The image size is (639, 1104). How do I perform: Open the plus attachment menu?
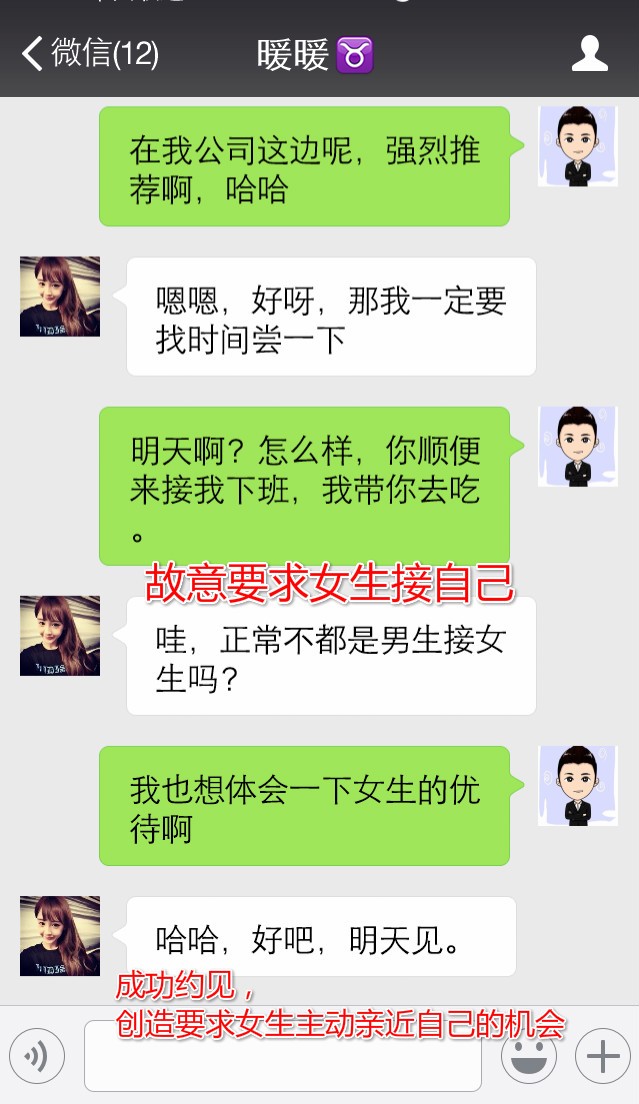(602, 1056)
